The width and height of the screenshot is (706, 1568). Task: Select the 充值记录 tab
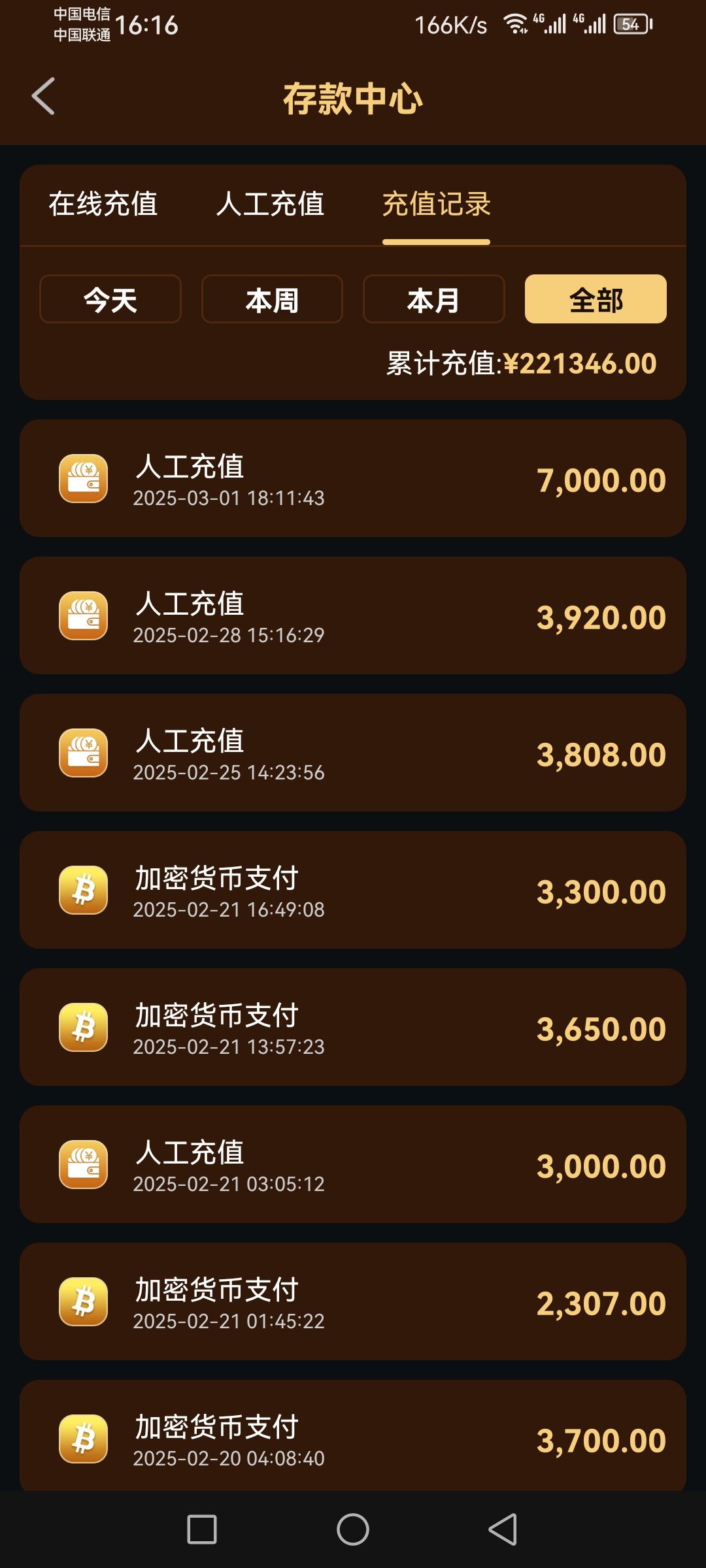point(436,204)
